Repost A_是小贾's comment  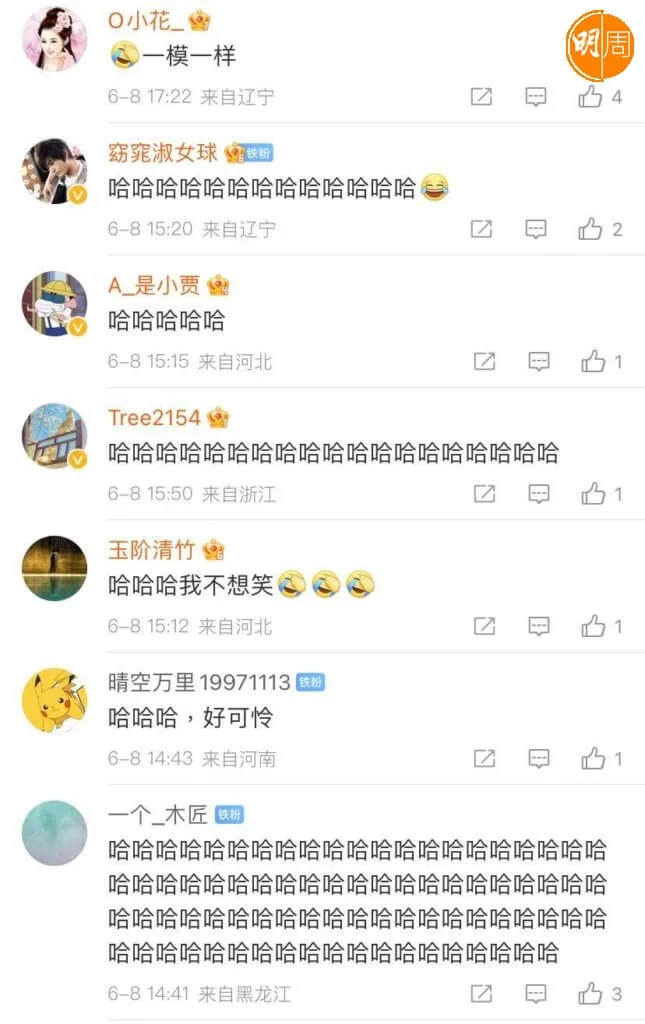tap(484, 361)
